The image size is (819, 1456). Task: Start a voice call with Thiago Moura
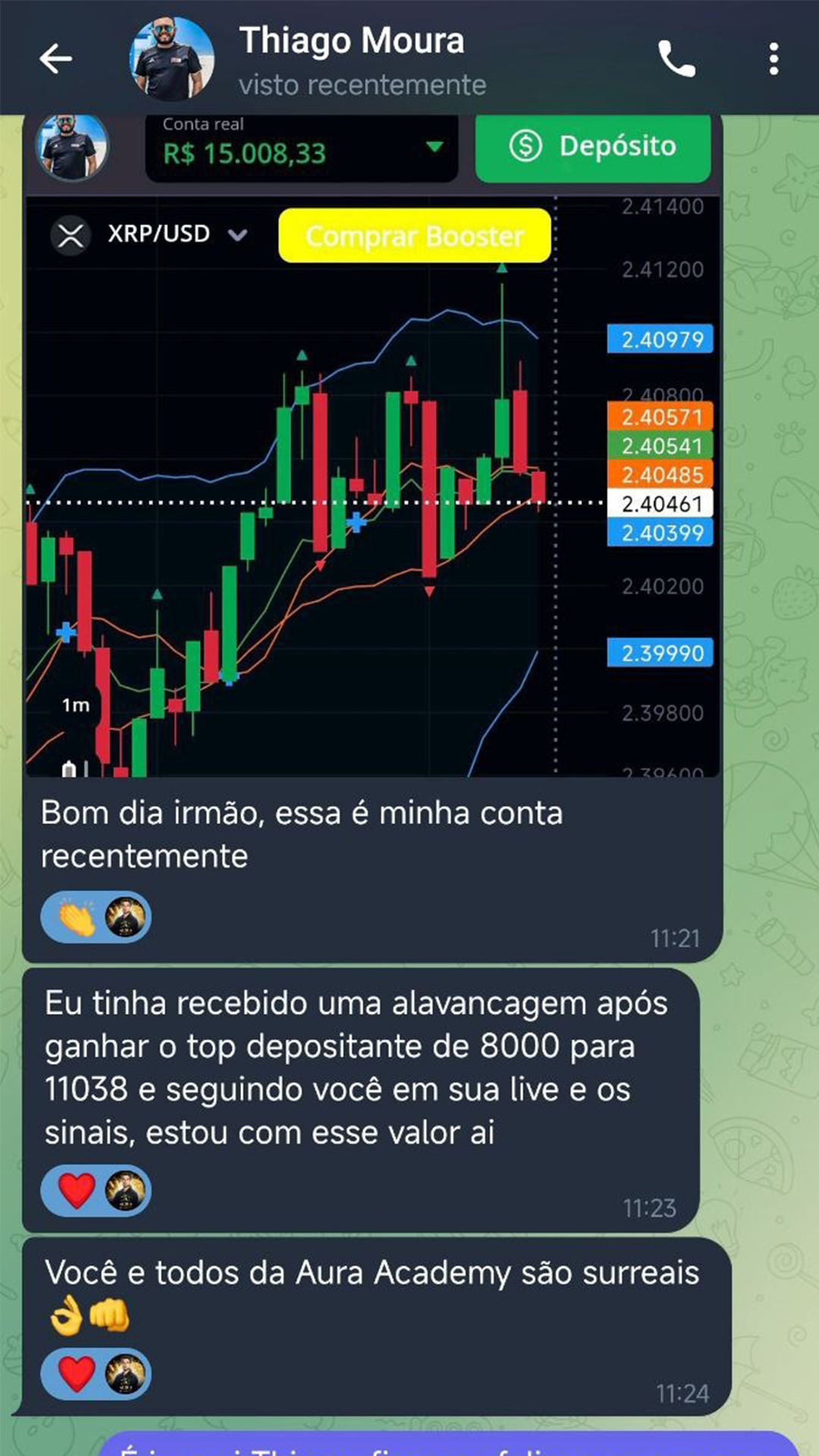(676, 59)
